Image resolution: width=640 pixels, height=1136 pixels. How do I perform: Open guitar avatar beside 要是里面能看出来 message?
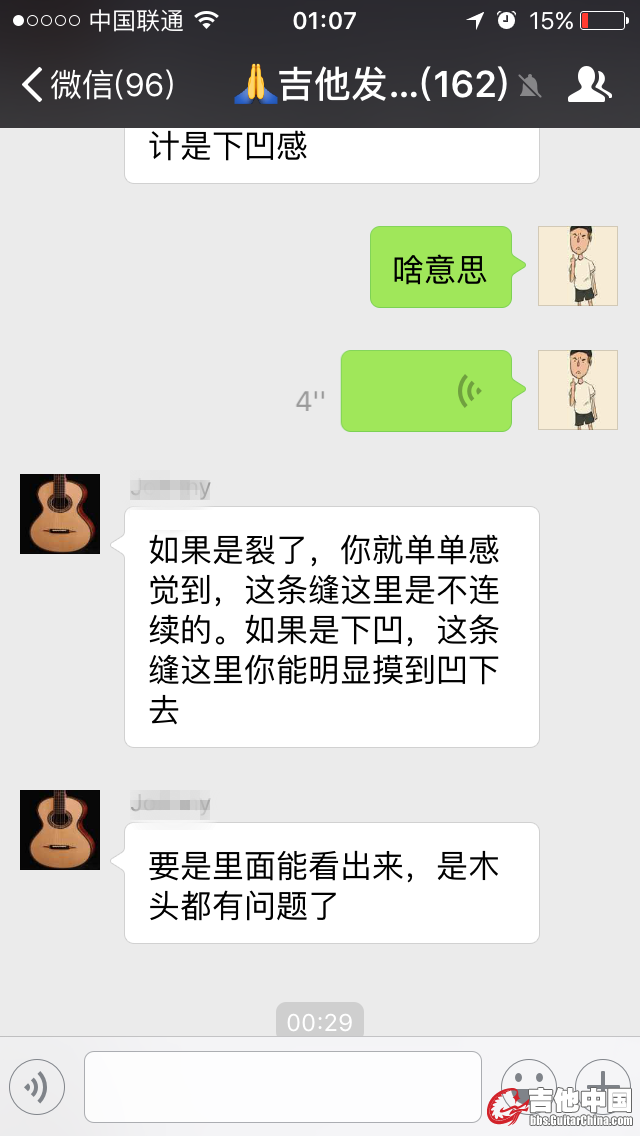(60, 829)
